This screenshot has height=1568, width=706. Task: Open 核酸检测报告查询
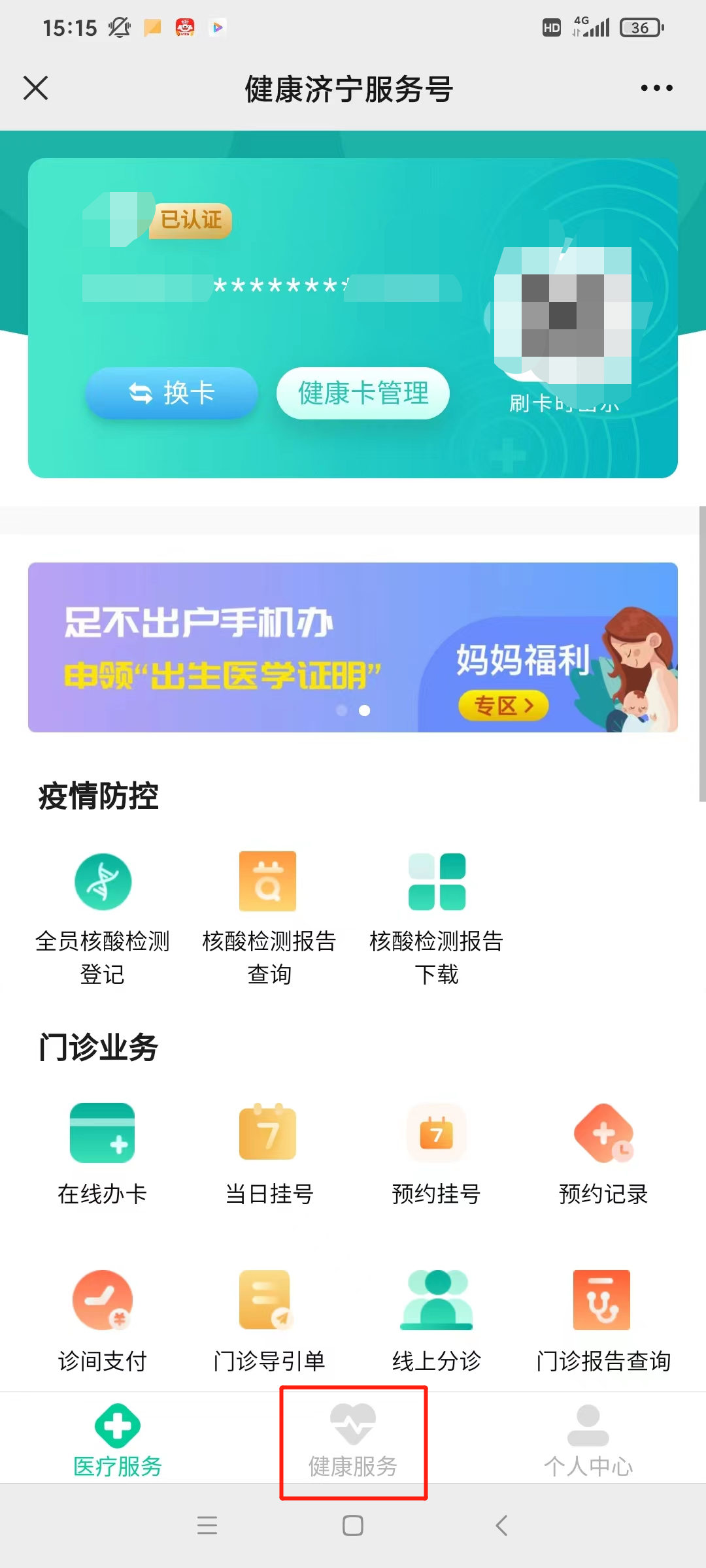pyautogui.click(x=268, y=915)
